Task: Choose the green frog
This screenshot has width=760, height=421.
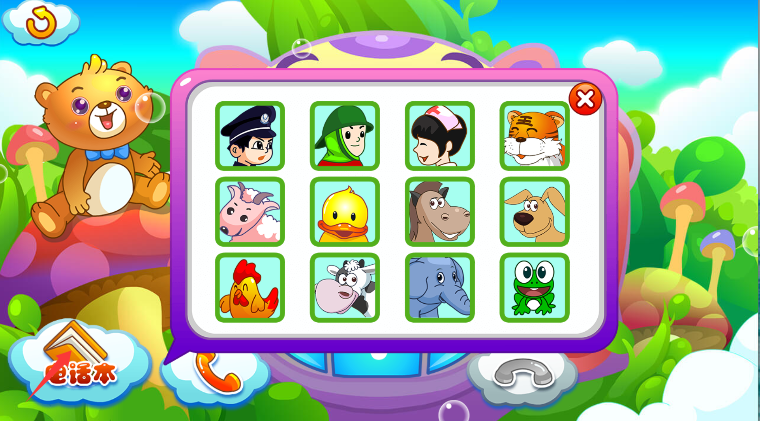Action: 534,288
